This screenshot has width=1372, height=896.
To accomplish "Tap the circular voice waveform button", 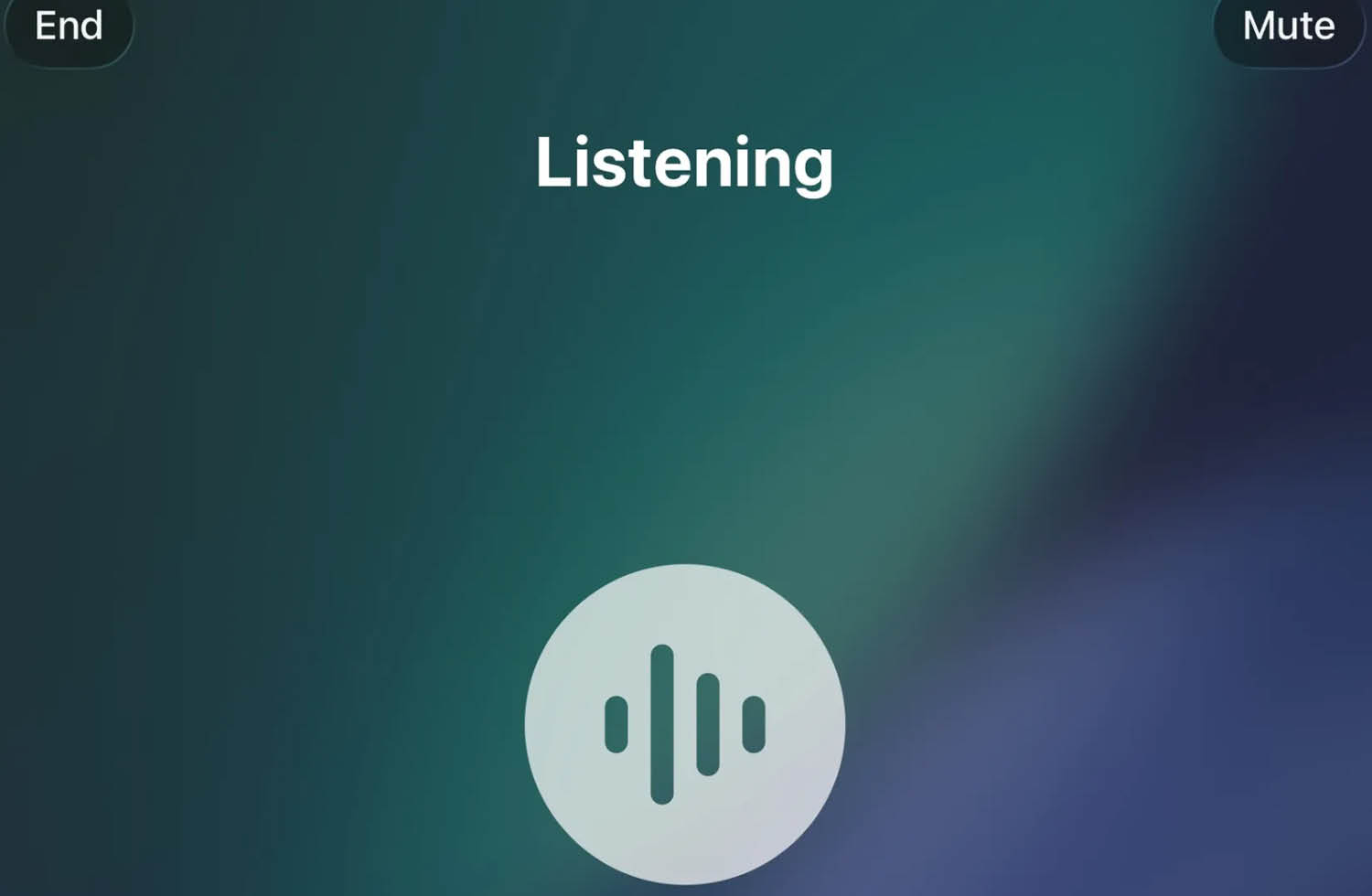I will click(x=685, y=724).
